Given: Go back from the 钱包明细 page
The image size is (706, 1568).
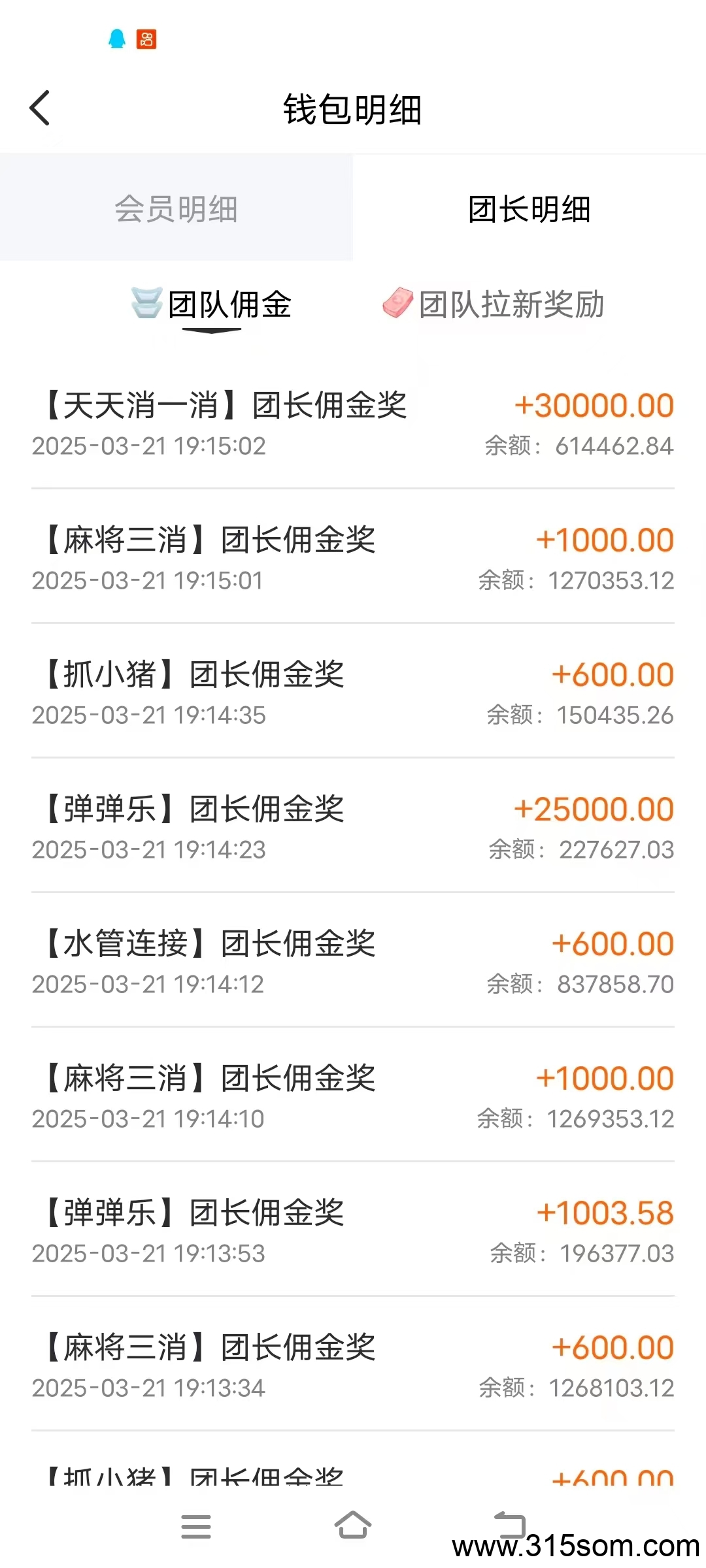Looking at the screenshot, I should click(x=41, y=108).
